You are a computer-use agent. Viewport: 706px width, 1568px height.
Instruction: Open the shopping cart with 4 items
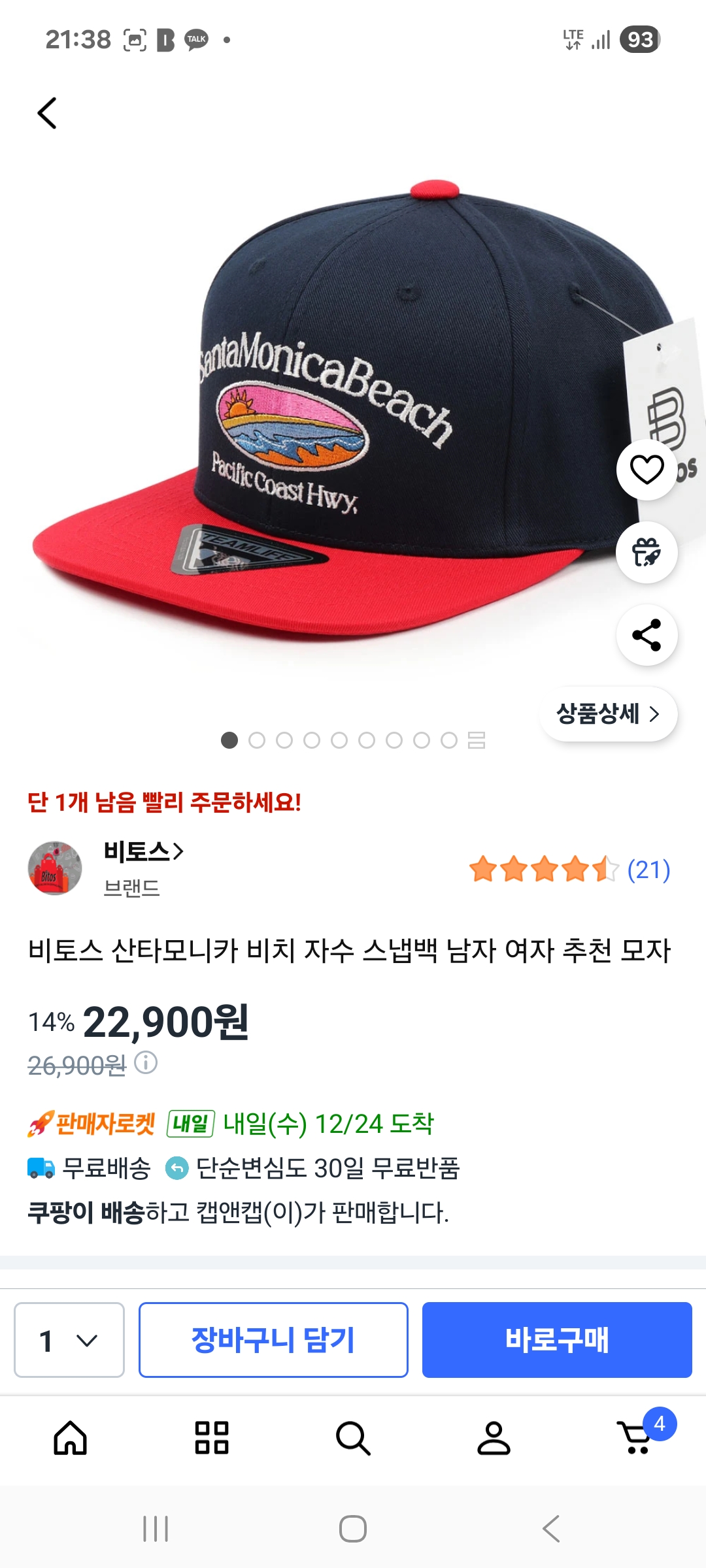[x=637, y=1438]
